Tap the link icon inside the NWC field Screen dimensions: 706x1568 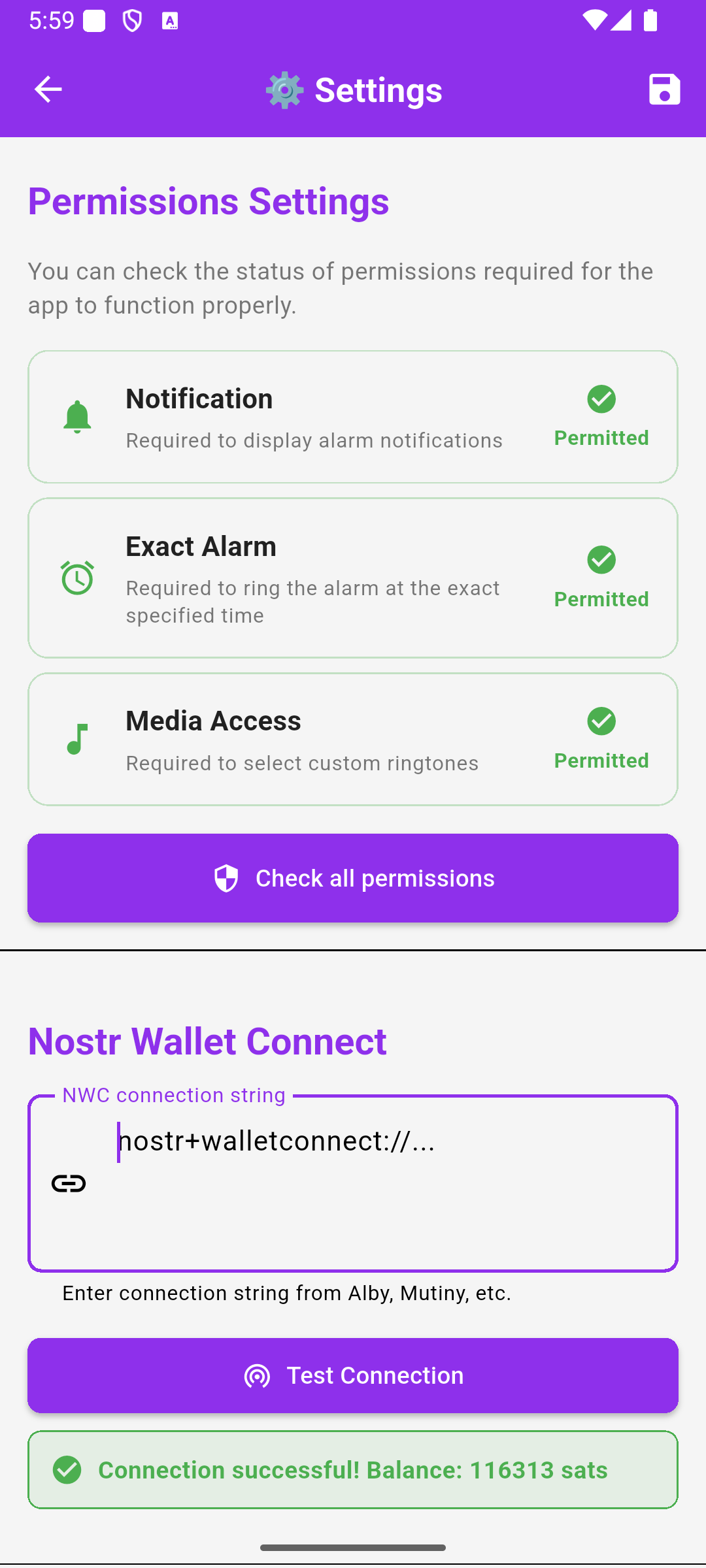69,1183
